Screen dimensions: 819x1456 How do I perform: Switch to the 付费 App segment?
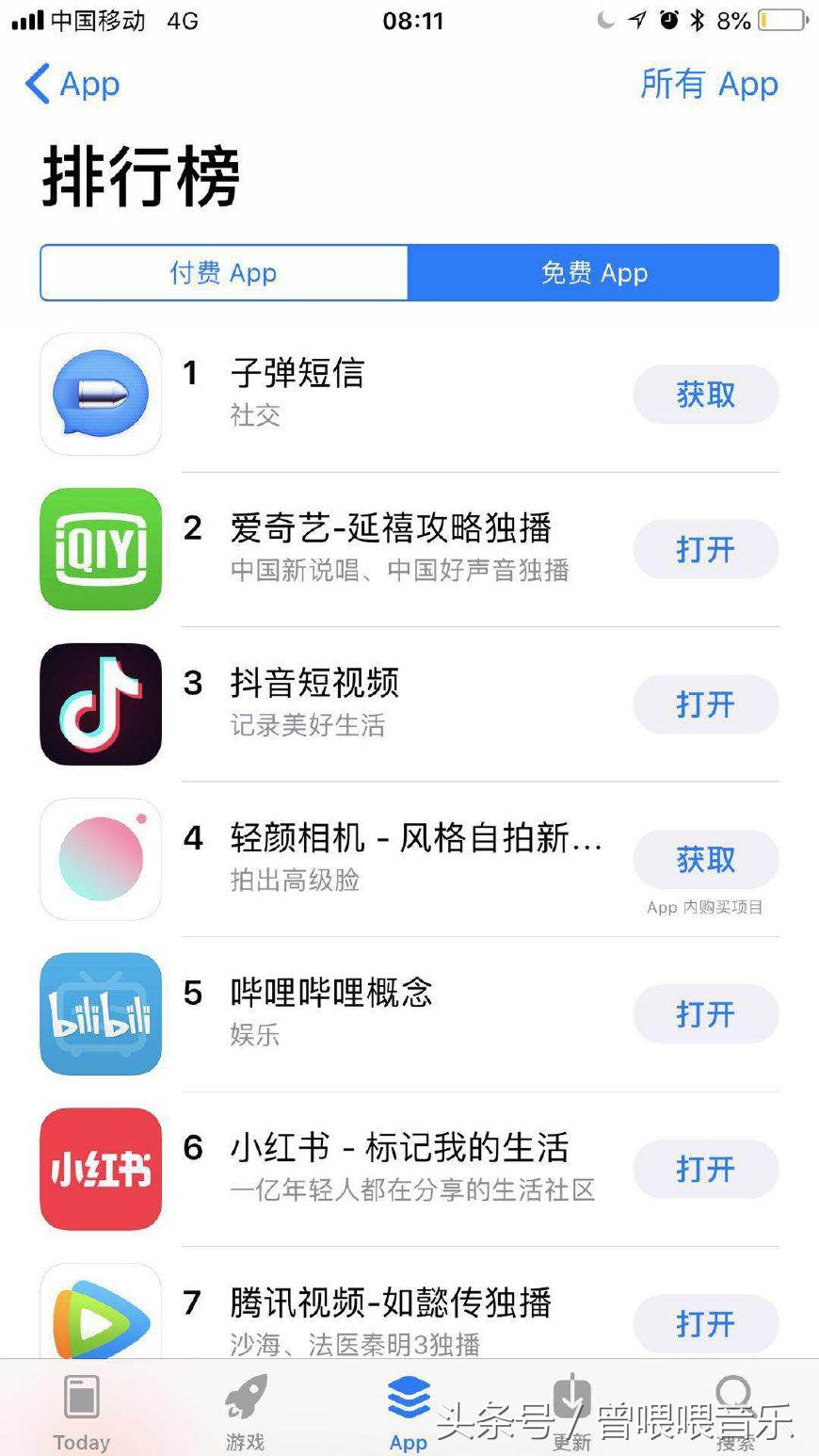(x=223, y=273)
